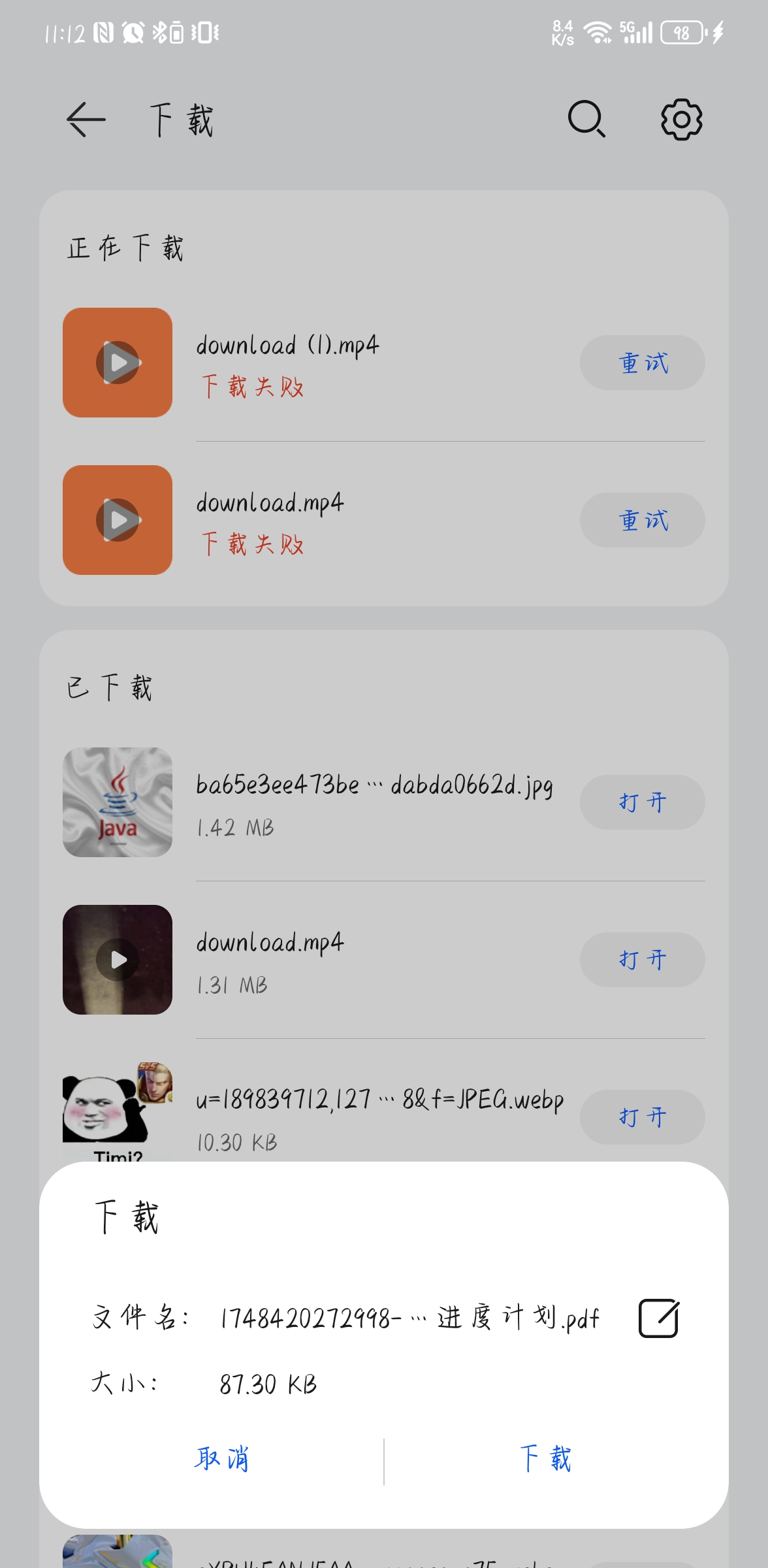Cancel the download dialog with 取消
Screen dimensions: 768x1568
click(221, 1459)
